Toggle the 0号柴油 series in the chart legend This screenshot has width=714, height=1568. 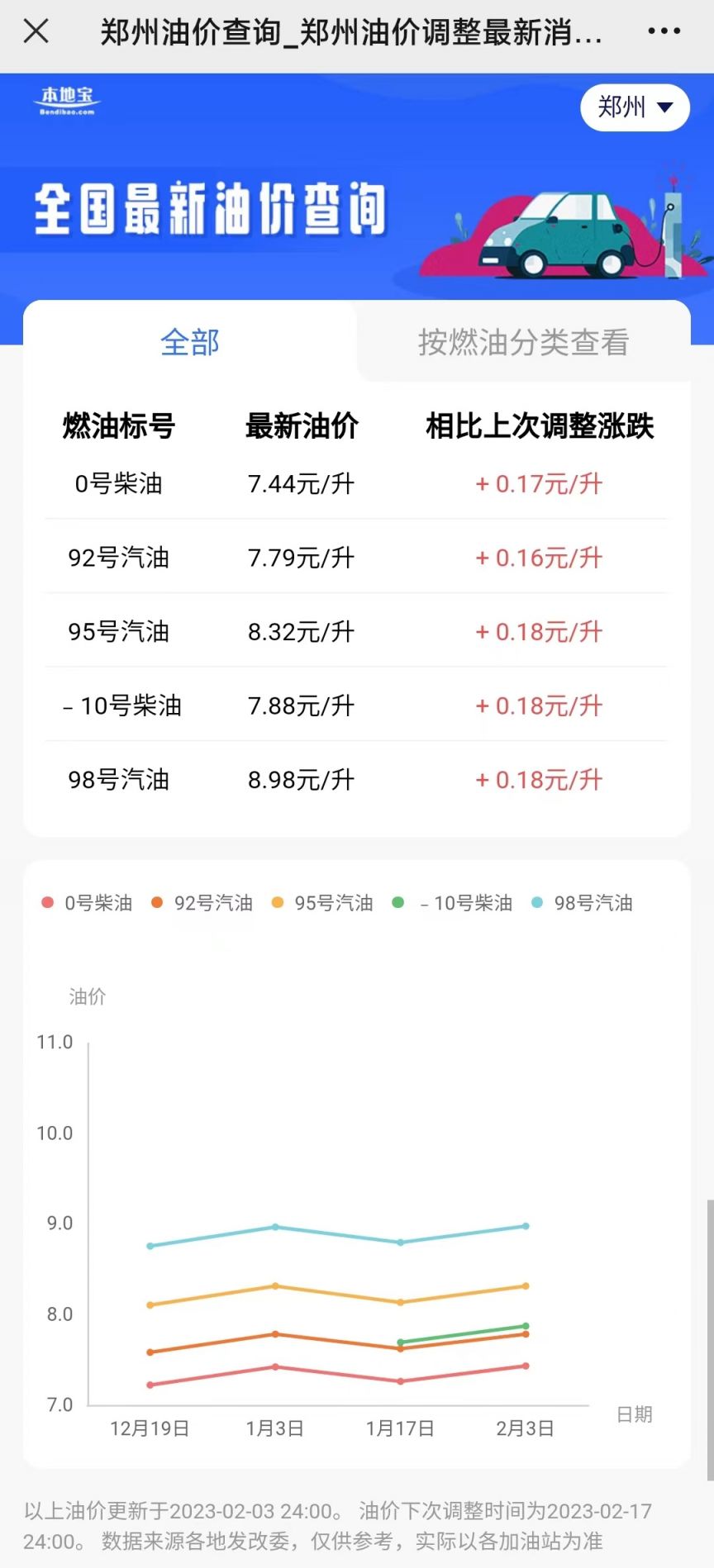point(88,903)
